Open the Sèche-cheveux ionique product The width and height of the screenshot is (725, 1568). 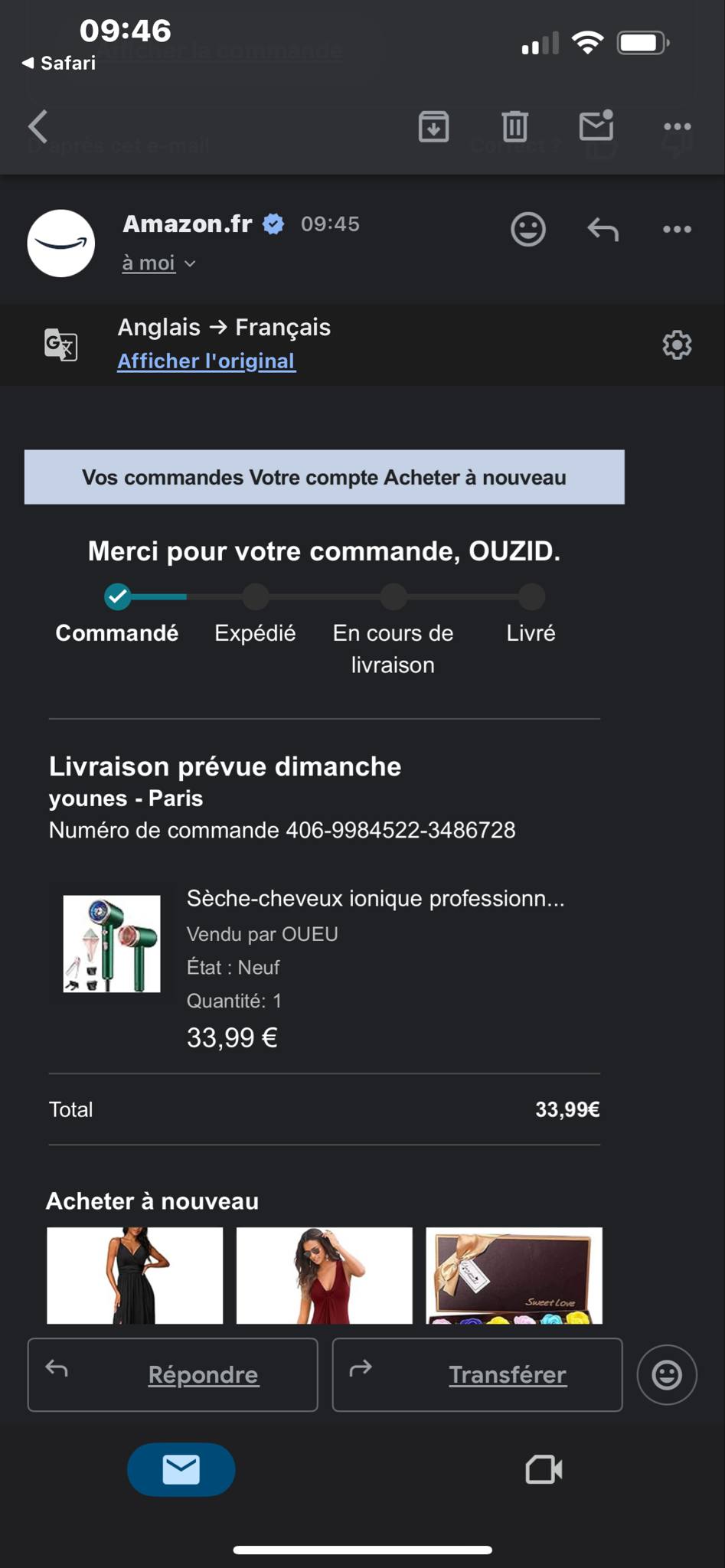point(375,899)
